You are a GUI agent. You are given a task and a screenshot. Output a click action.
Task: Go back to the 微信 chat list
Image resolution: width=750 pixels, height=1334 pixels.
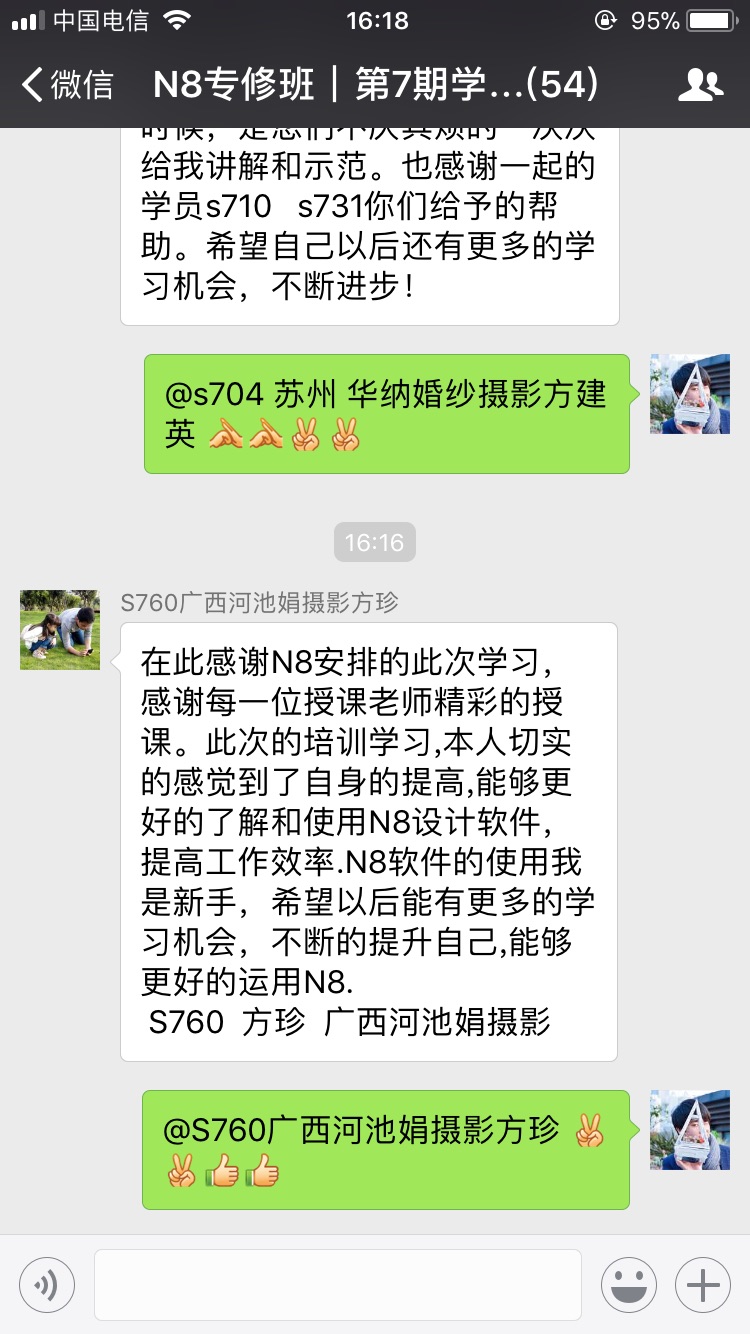coord(66,85)
